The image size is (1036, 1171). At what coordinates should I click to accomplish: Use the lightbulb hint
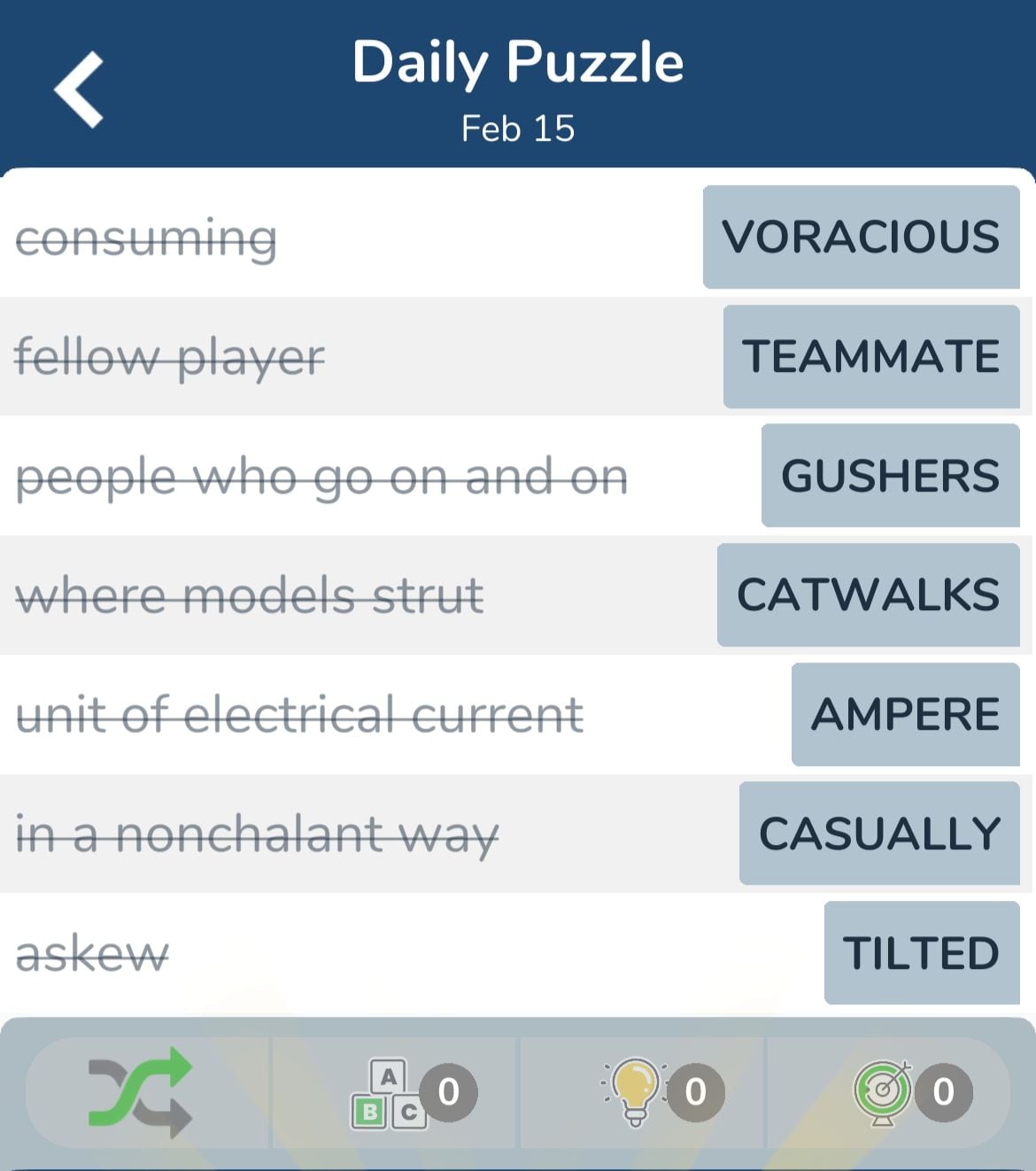point(638,1092)
